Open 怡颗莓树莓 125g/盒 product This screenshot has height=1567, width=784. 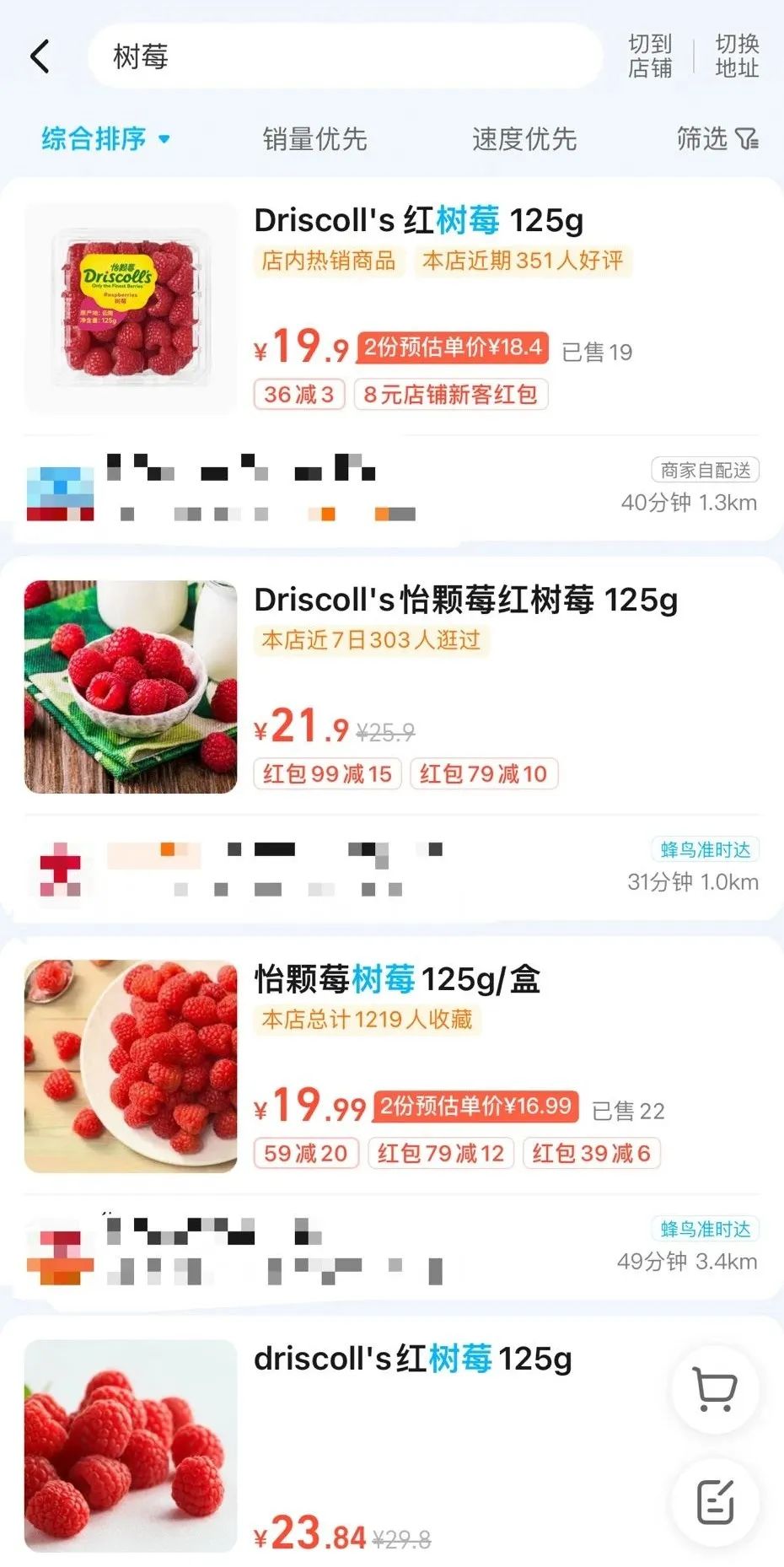pos(397,980)
